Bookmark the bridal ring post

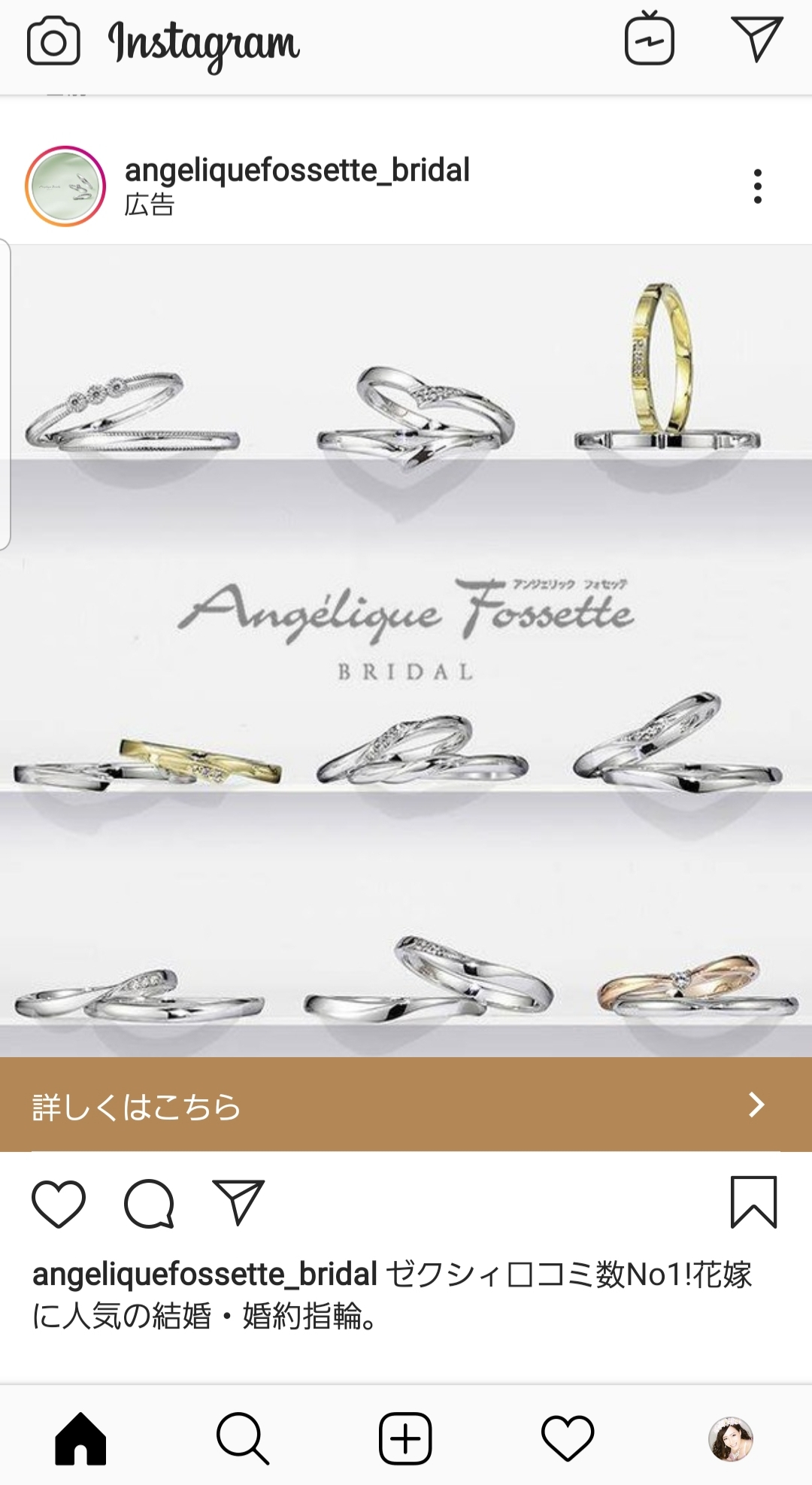[753, 1202]
